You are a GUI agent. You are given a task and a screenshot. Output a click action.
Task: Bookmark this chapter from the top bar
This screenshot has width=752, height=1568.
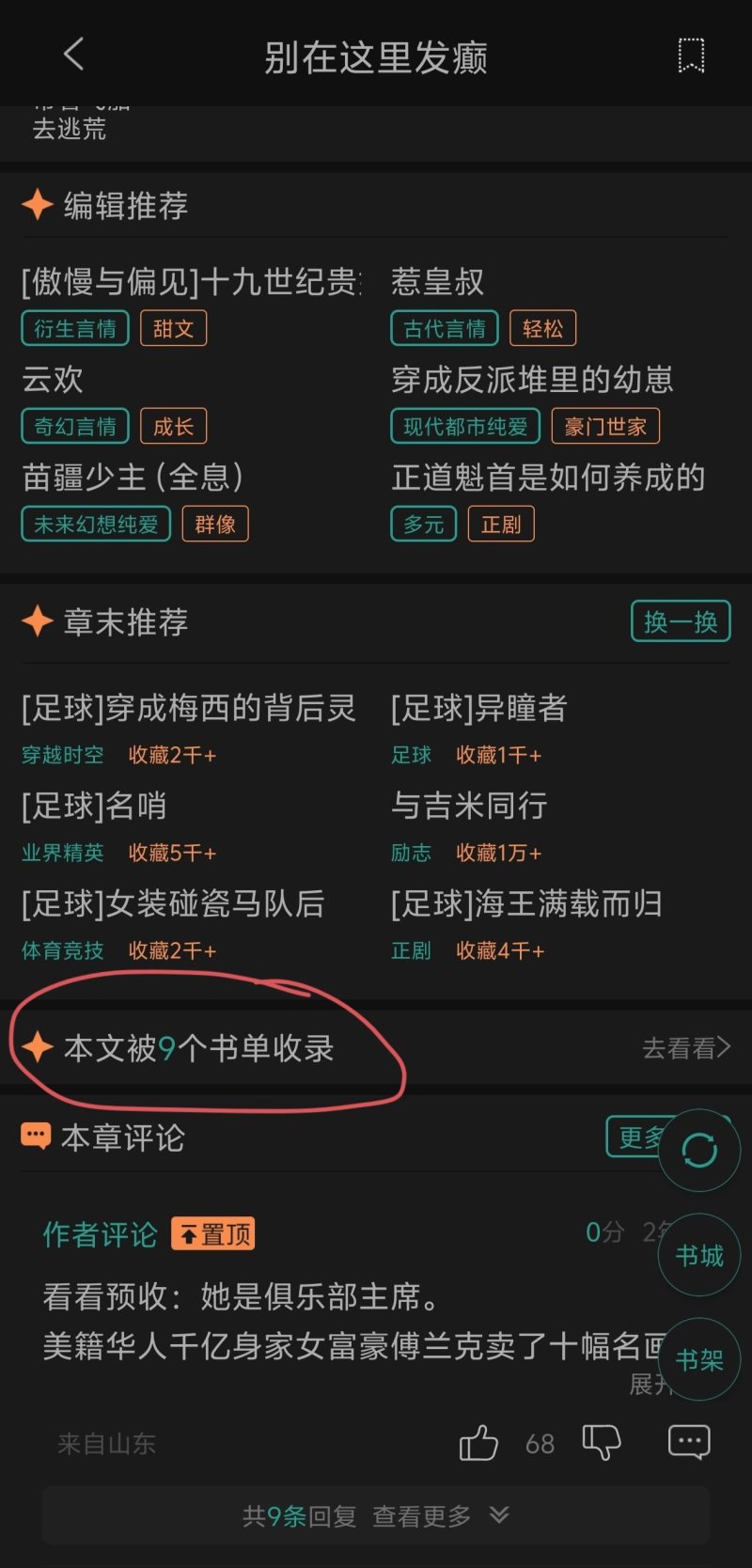691,55
